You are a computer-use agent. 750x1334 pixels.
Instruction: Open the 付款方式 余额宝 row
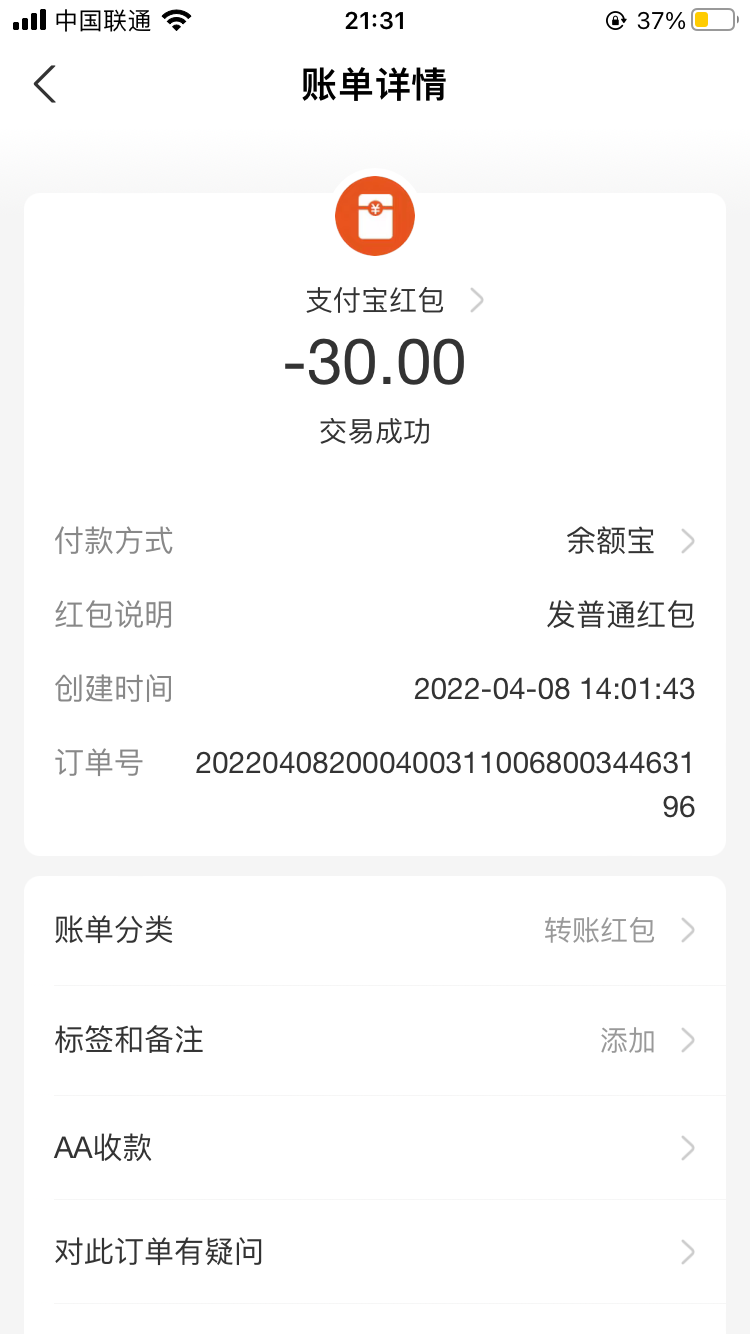tap(375, 541)
